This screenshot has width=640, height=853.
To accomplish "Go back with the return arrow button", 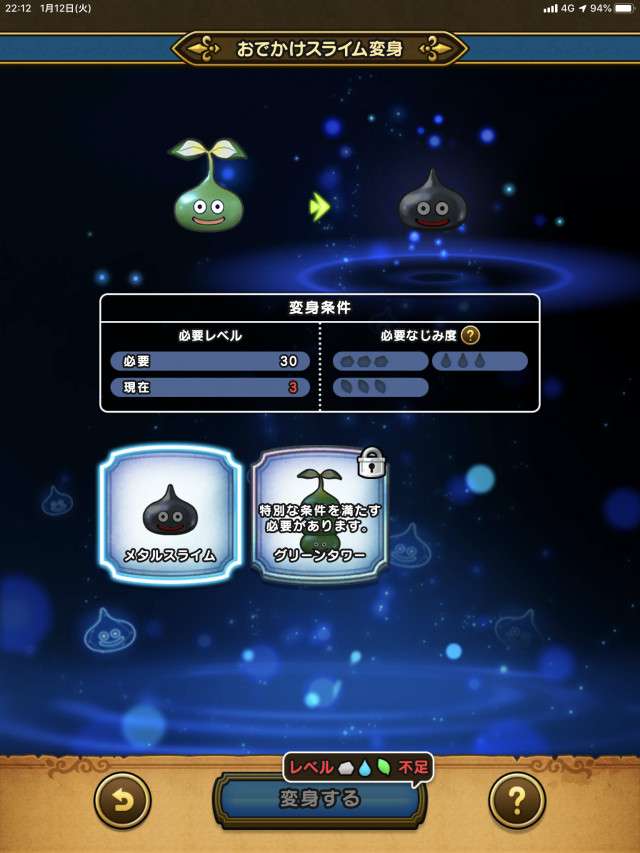I will point(122,800).
